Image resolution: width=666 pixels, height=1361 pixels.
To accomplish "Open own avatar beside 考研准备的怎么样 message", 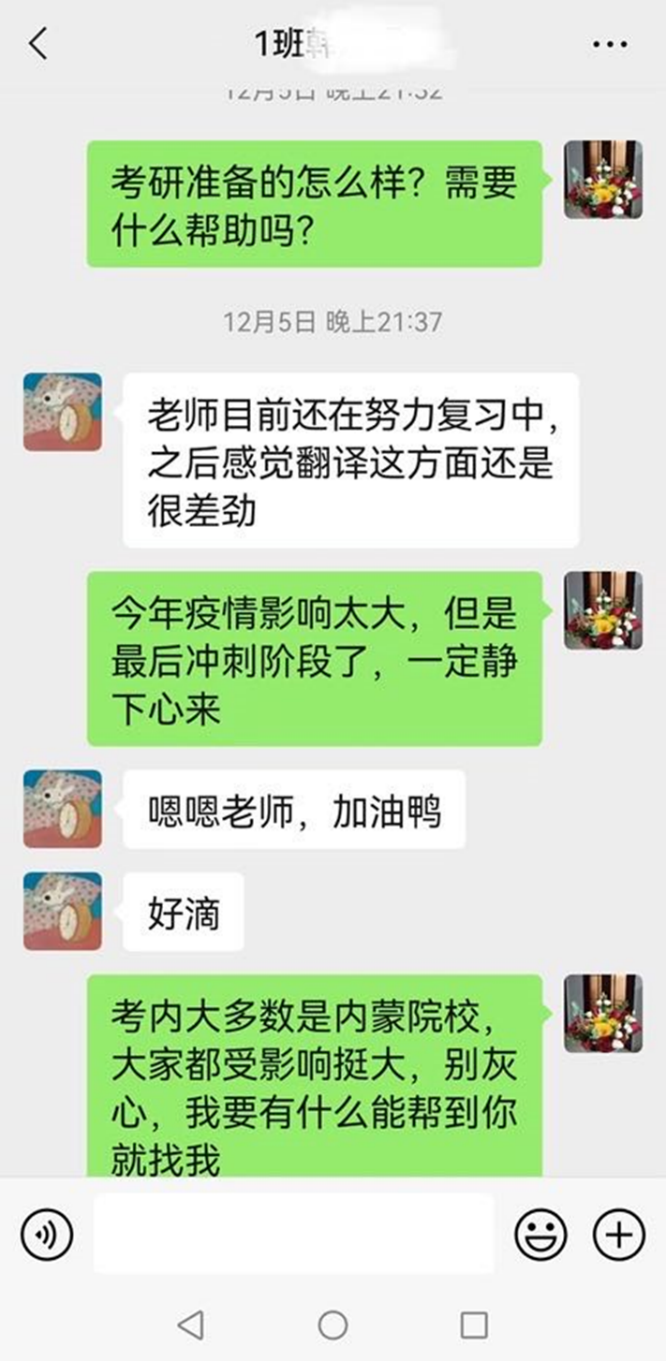I will click(602, 180).
